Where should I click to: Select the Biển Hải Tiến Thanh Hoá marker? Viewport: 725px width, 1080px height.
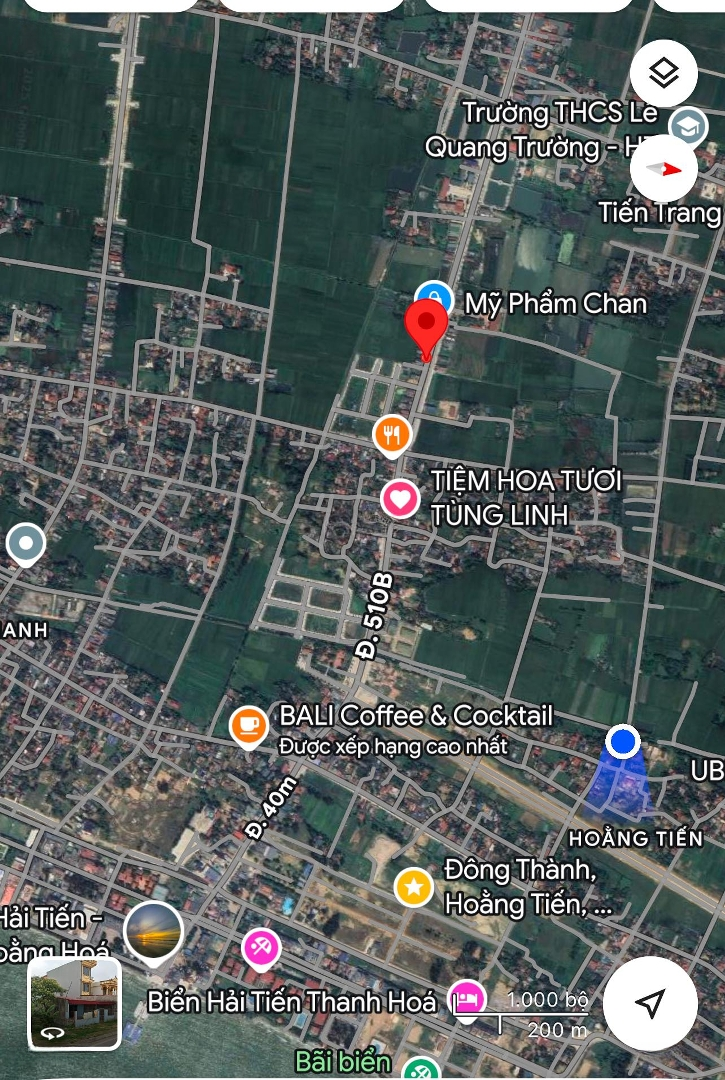click(x=261, y=947)
